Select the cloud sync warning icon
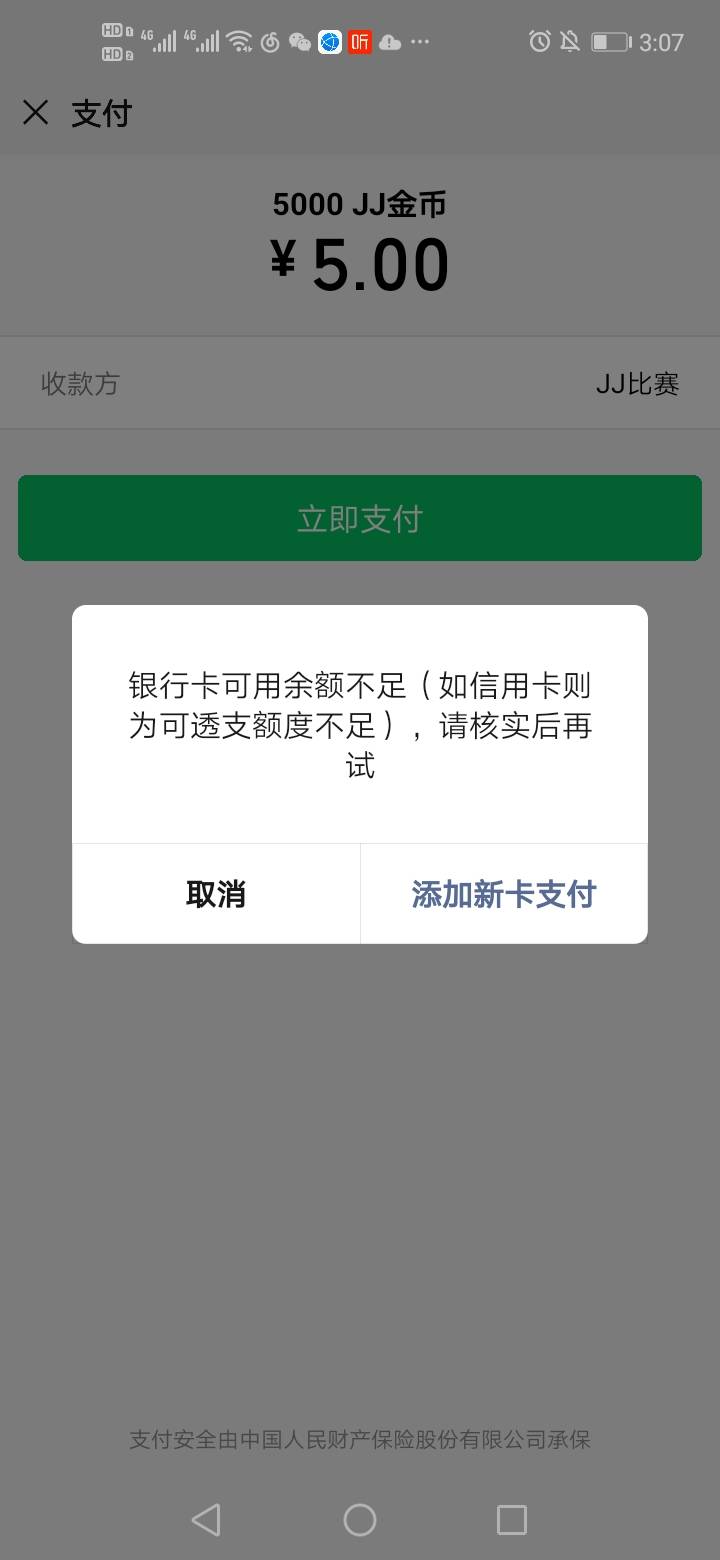This screenshot has width=720, height=1560. pyautogui.click(x=390, y=42)
